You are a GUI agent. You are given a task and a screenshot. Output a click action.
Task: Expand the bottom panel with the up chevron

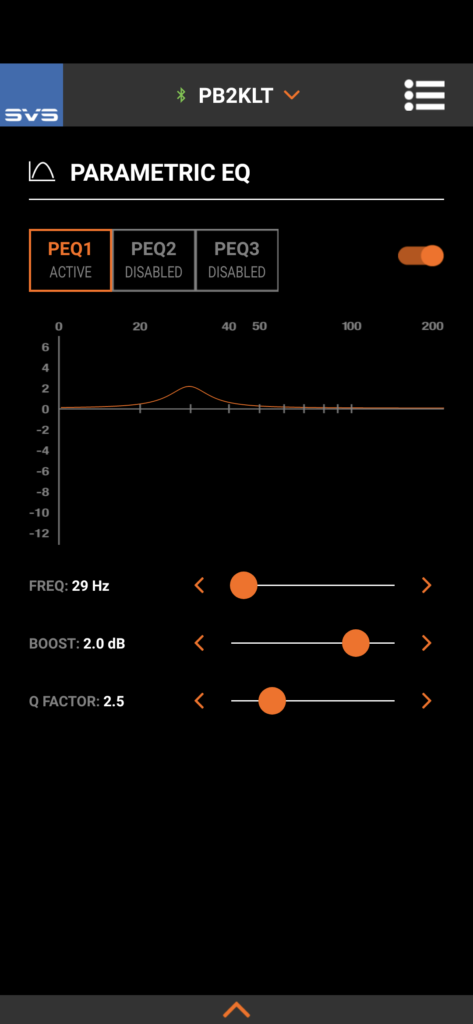coord(236,1010)
